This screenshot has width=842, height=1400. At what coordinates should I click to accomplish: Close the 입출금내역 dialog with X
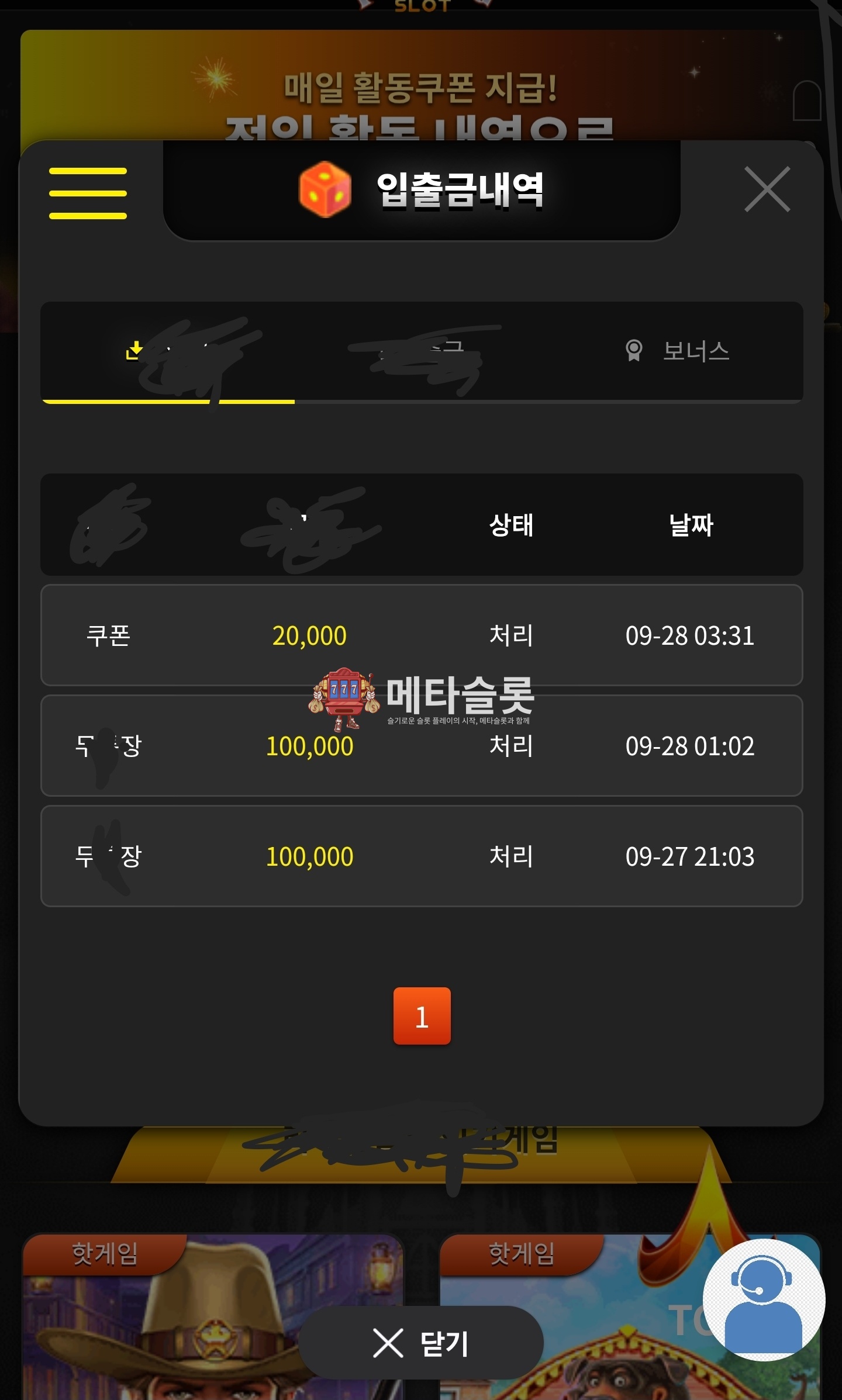tap(767, 189)
